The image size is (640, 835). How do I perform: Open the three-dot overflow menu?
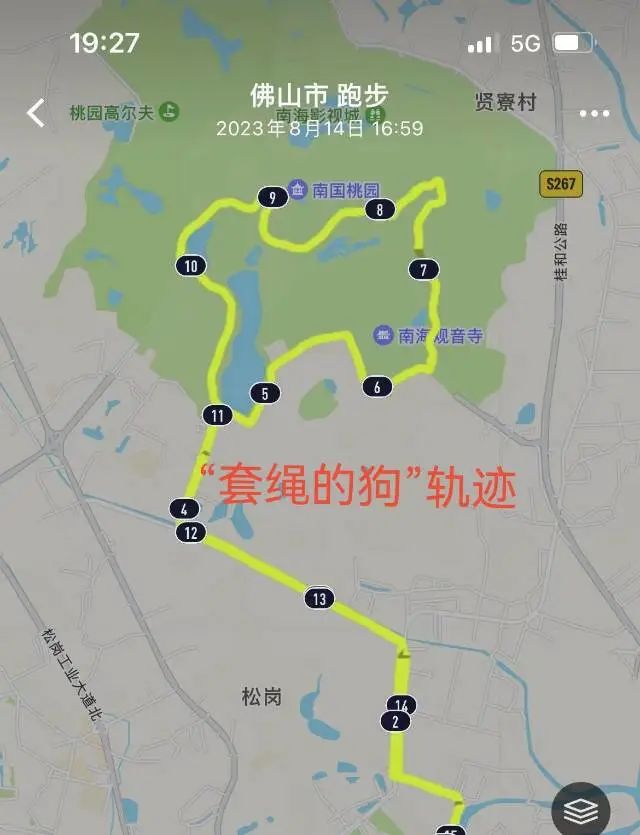[x=594, y=114]
